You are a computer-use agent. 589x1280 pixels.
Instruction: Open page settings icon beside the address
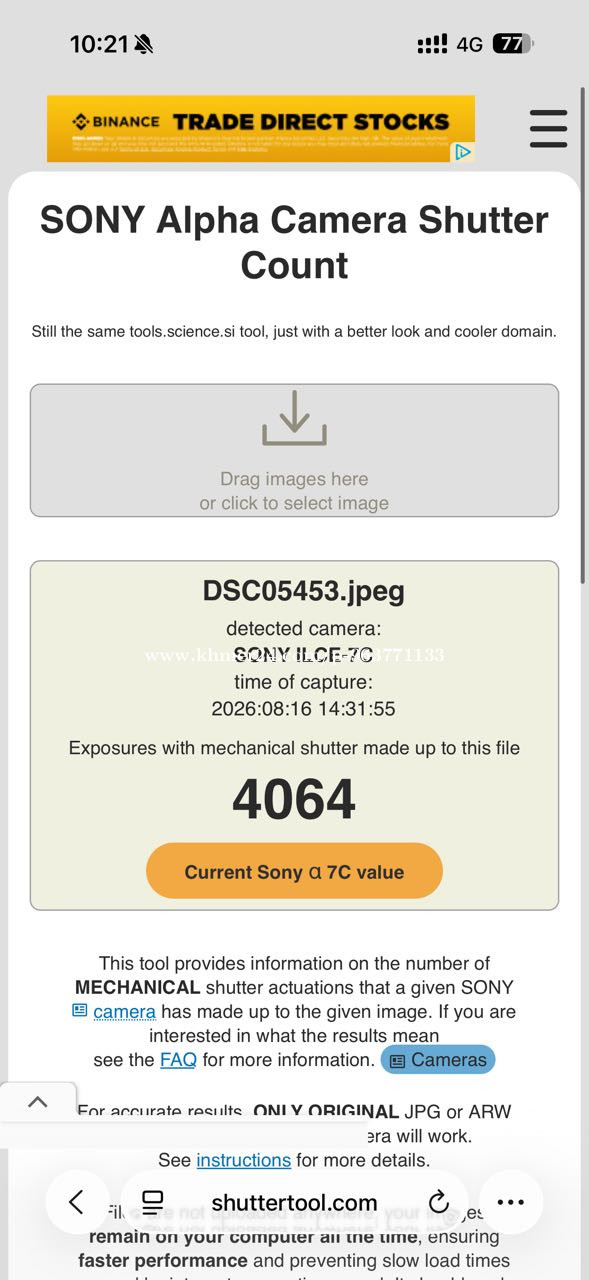click(152, 1202)
